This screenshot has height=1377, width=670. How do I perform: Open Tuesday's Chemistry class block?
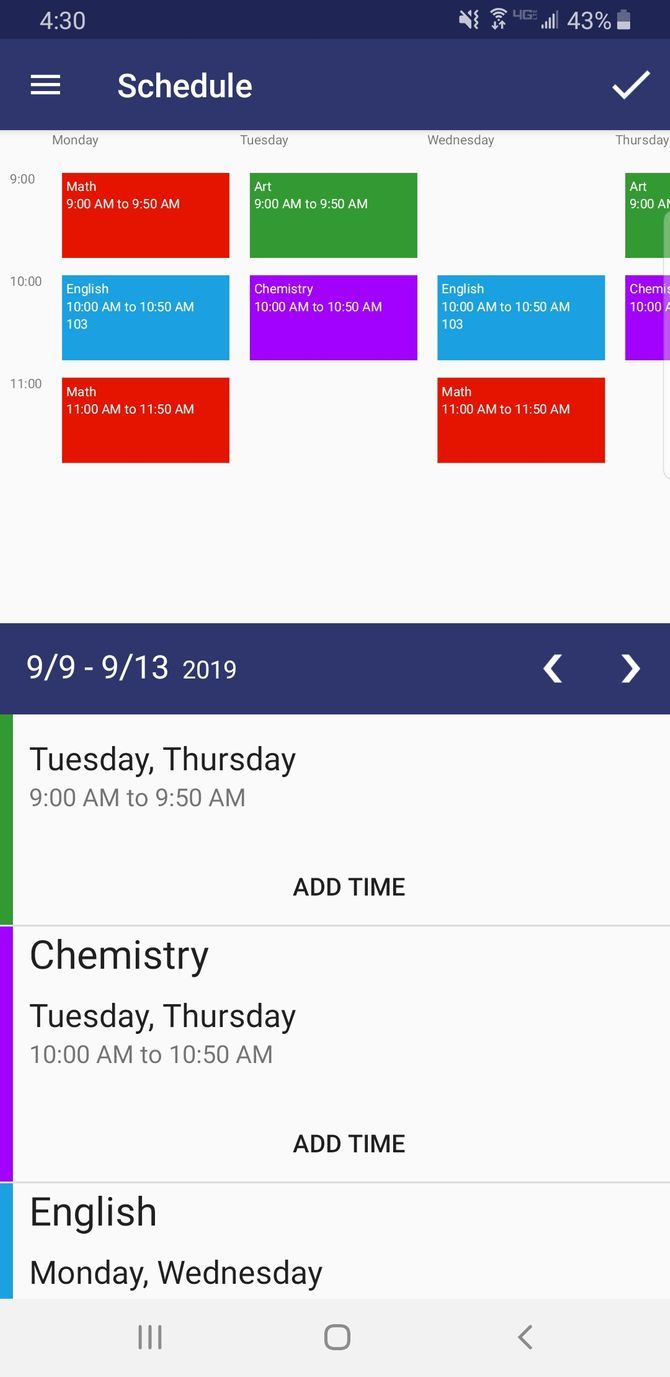tap(333, 317)
